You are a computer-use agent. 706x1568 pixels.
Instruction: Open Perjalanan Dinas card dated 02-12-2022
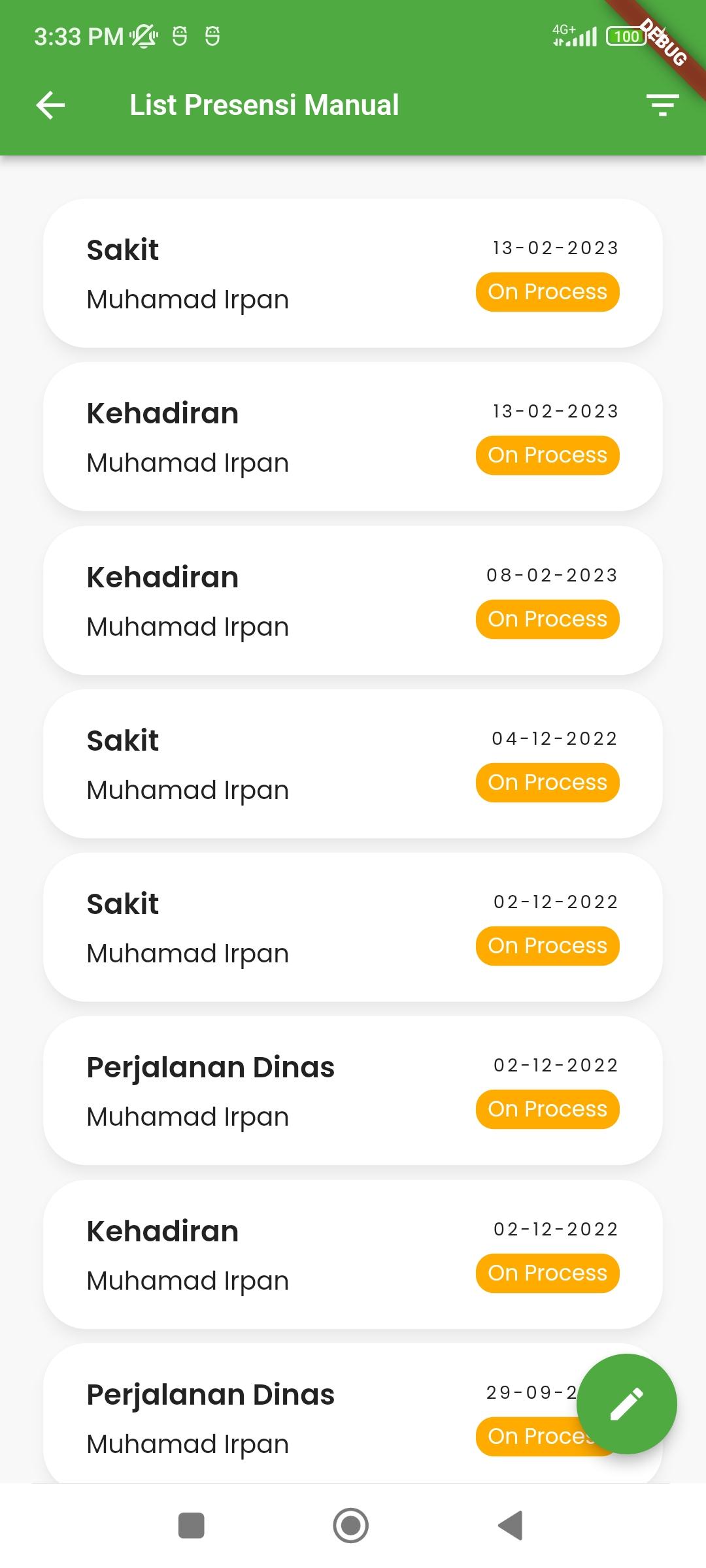click(x=353, y=1090)
